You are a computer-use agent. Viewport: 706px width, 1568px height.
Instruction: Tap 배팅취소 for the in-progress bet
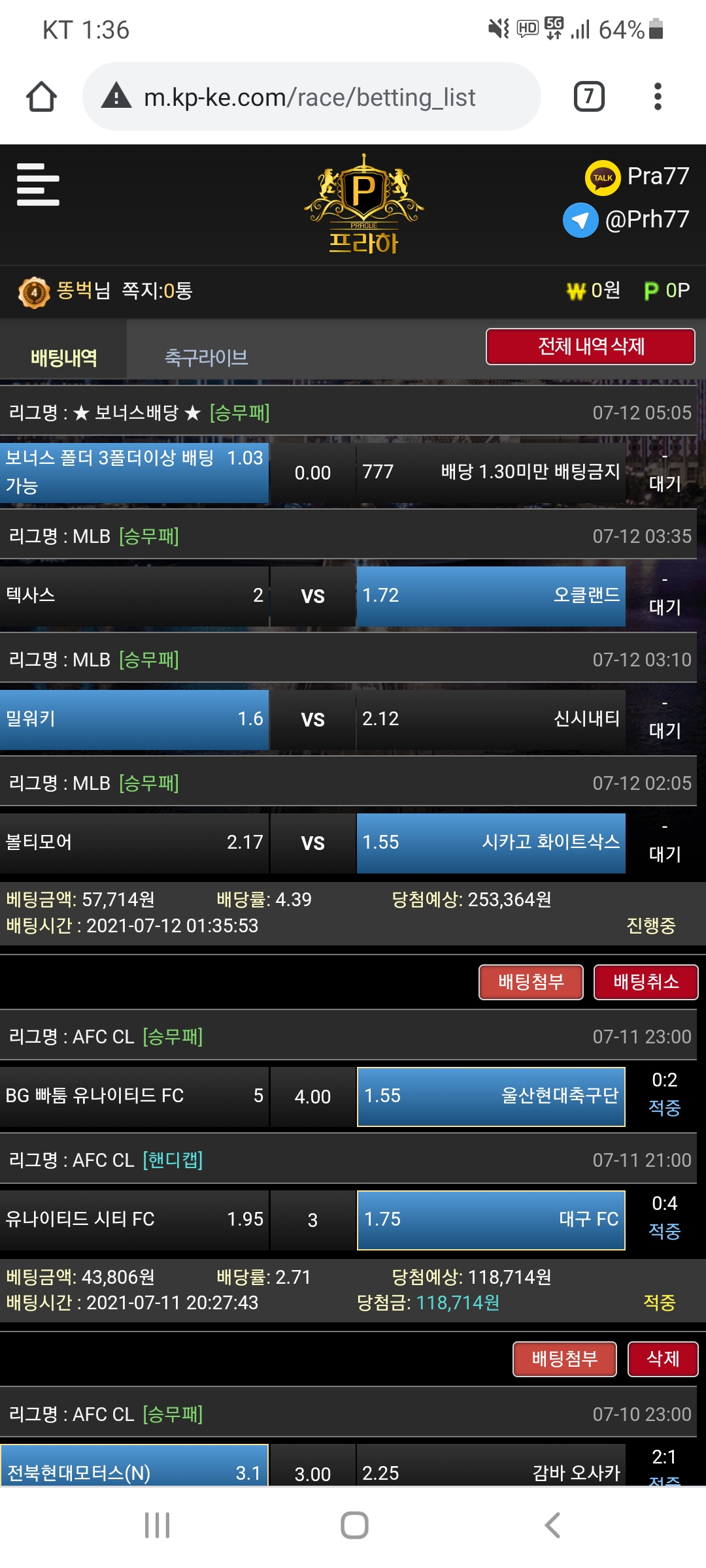pos(646,982)
